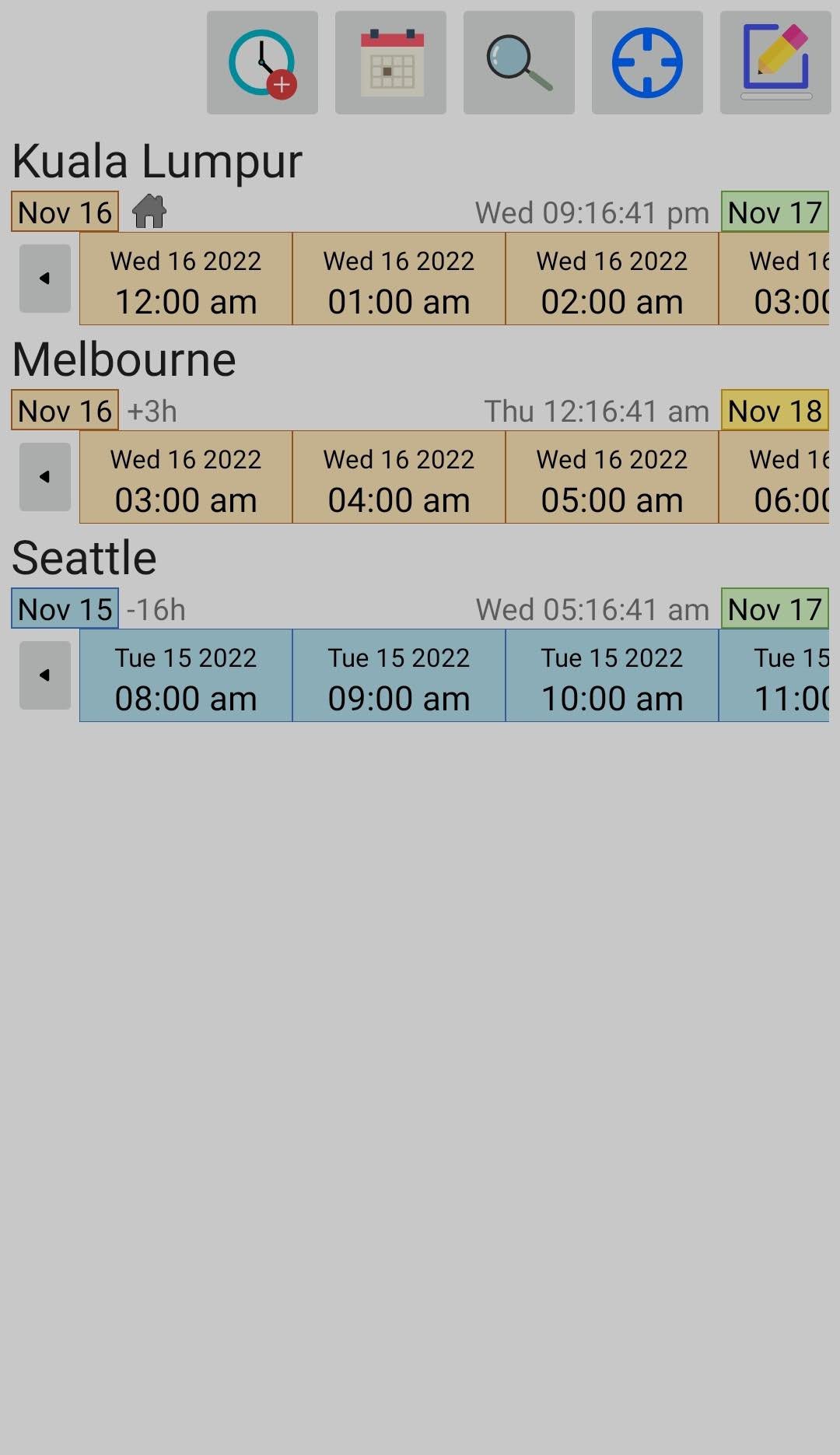The height and width of the screenshot is (1455, 840).
Task: Select the Nov 18 badge for Melbourne
Action: [774, 411]
